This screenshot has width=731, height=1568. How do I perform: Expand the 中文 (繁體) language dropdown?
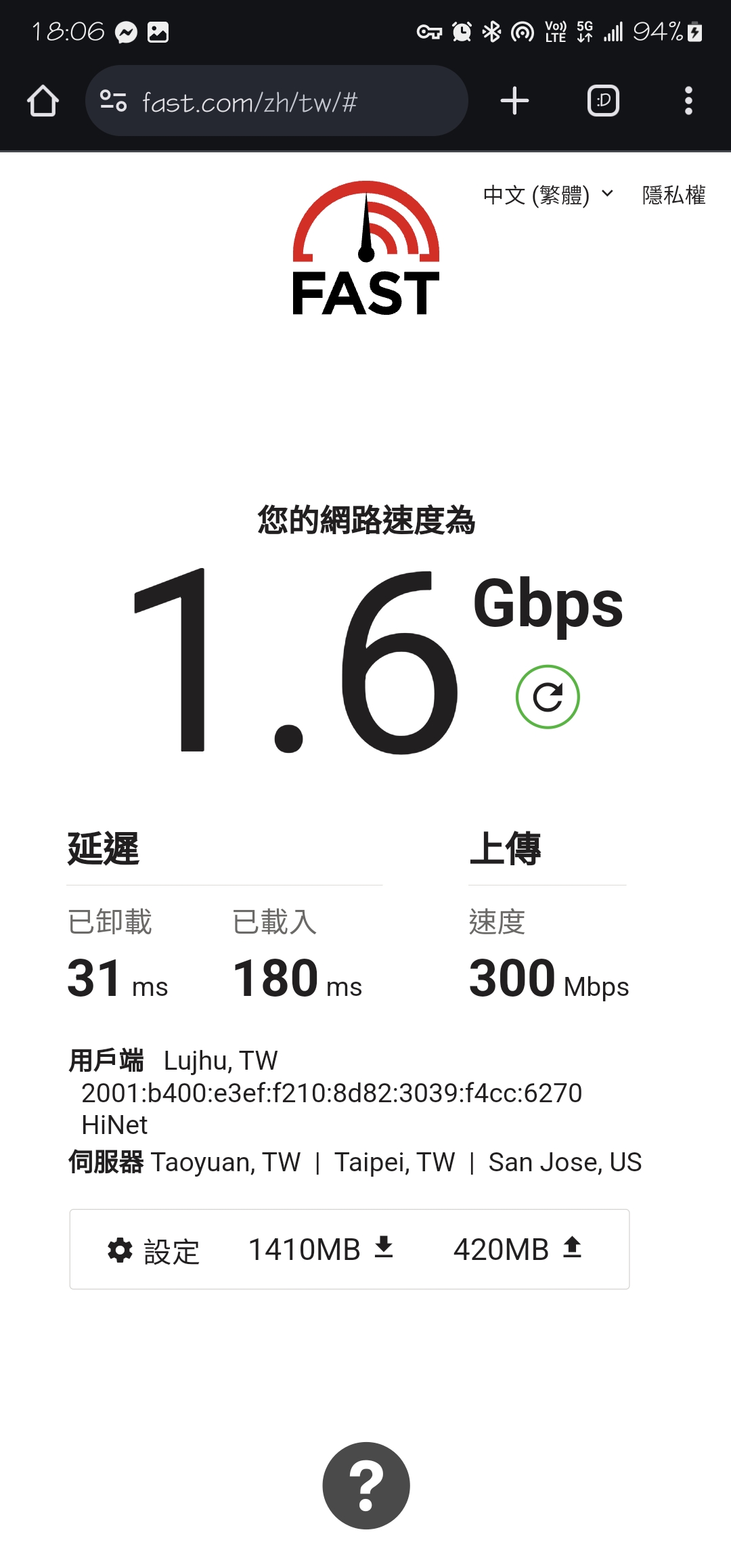tap(549, 195)
